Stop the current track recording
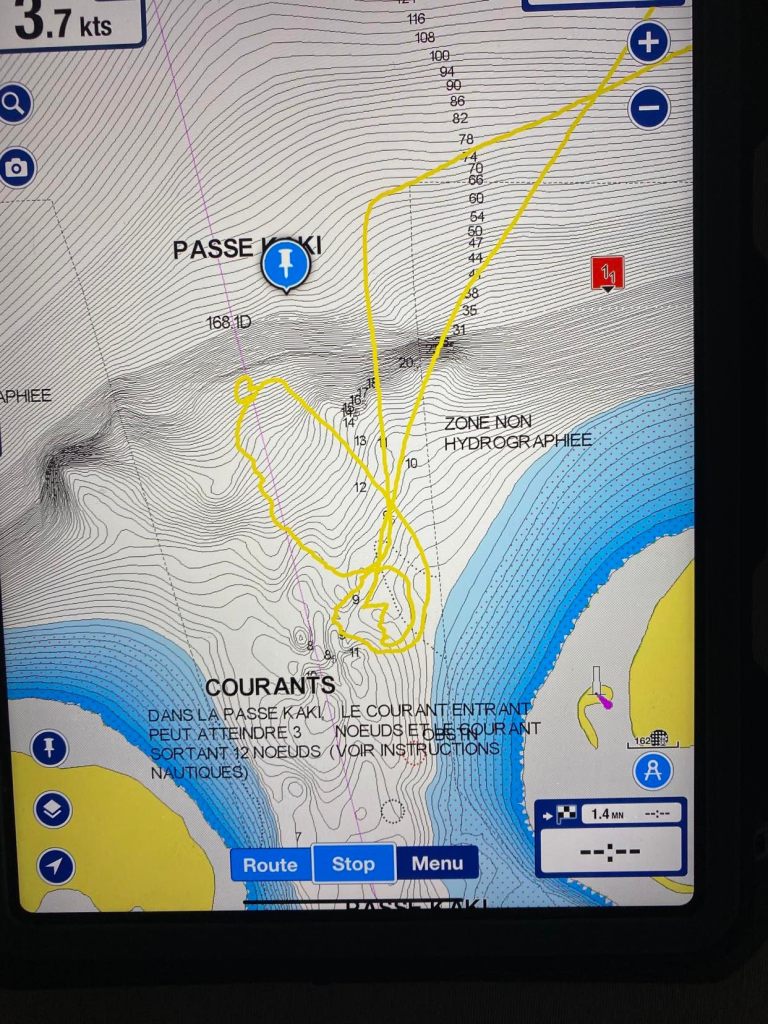 tap(353, 864)
